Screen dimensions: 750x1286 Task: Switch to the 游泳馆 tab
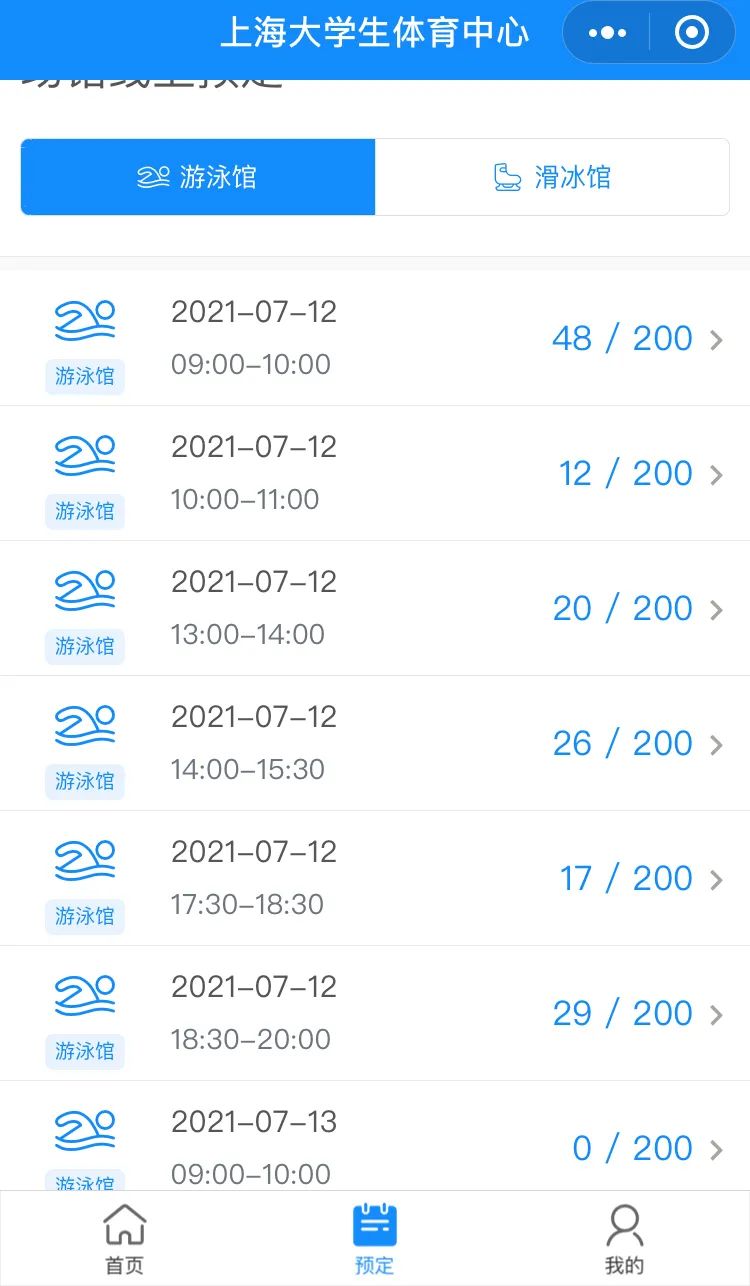(198, 177)
